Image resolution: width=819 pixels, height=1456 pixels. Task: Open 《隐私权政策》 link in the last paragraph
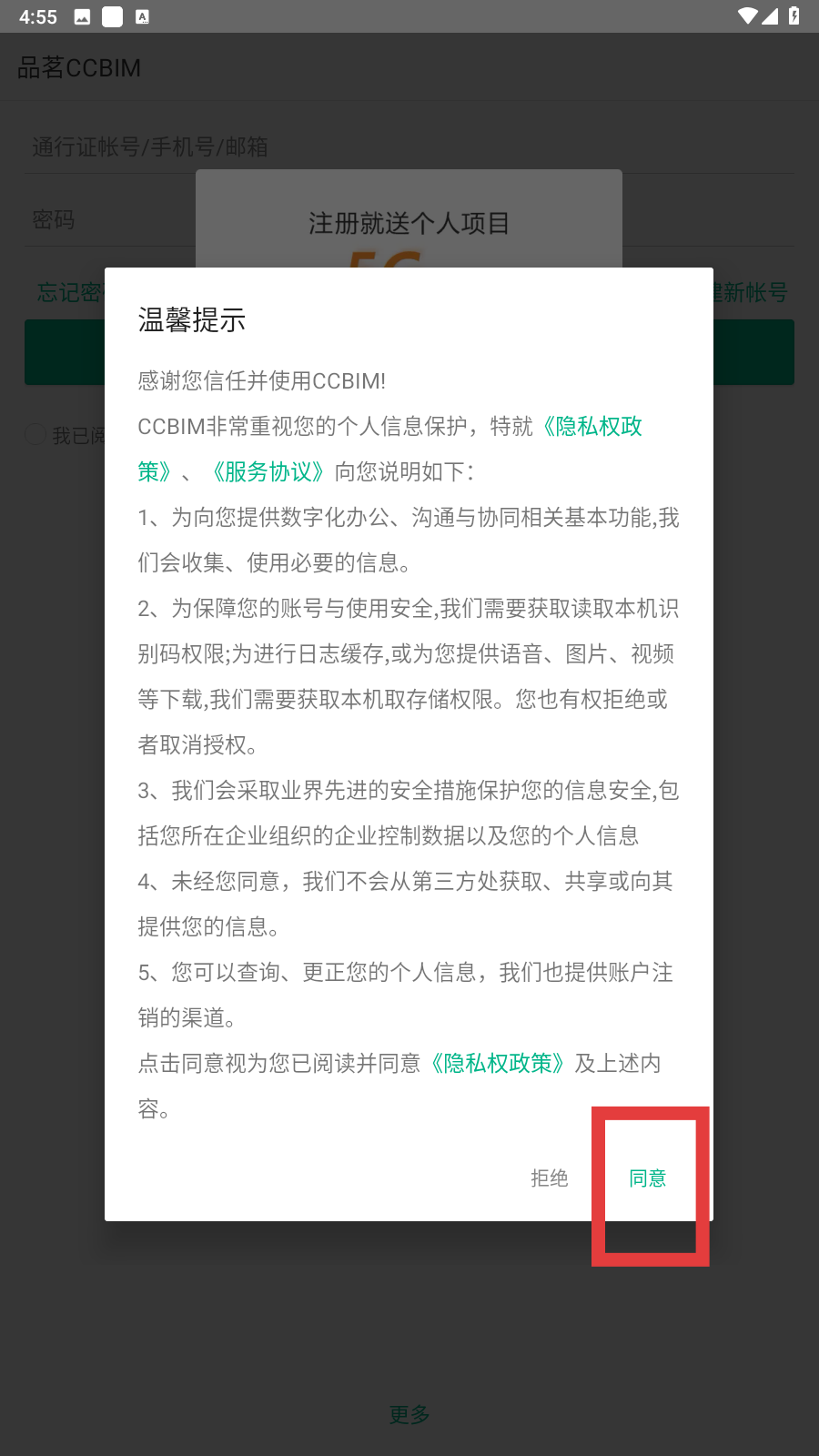click(x=498, y=1063)
